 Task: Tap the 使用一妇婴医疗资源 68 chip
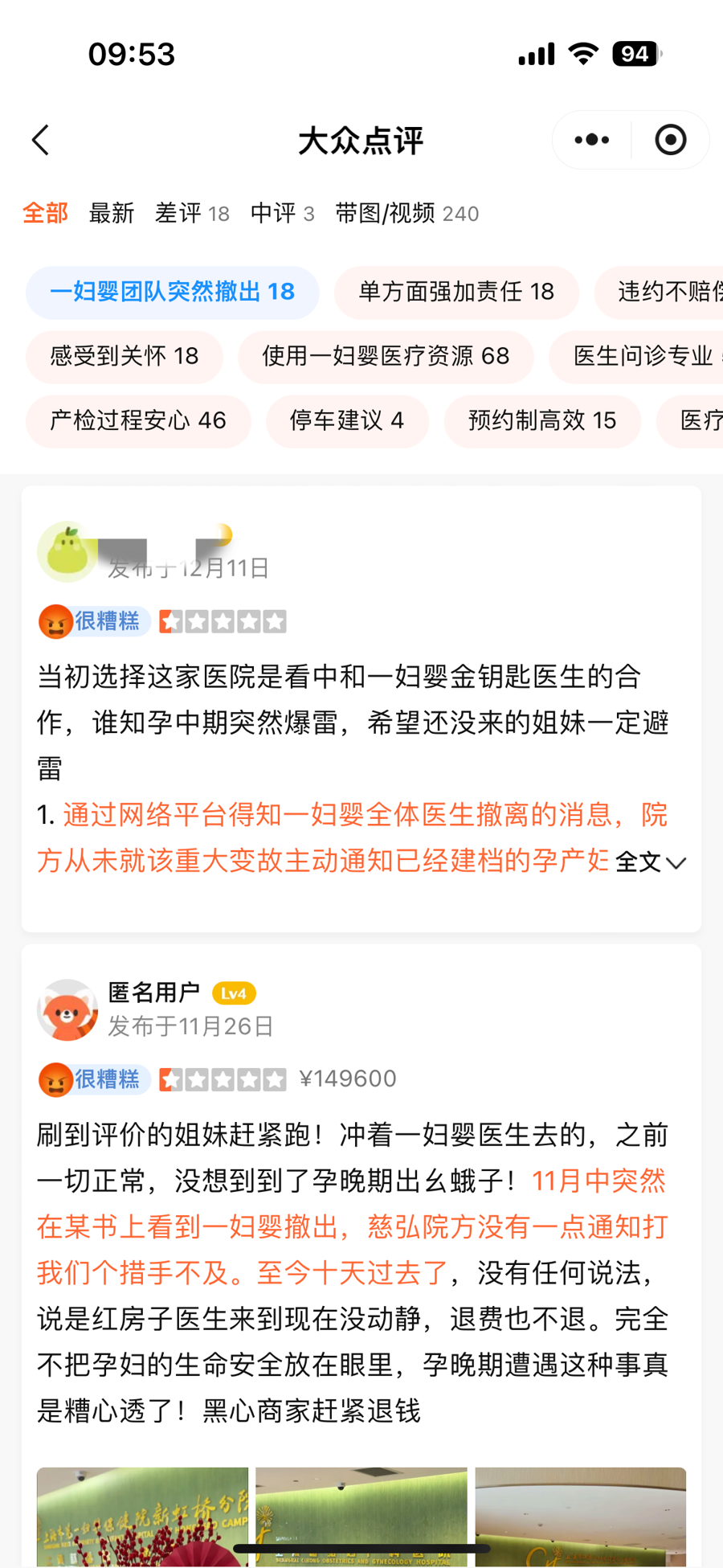click(386, 356)
